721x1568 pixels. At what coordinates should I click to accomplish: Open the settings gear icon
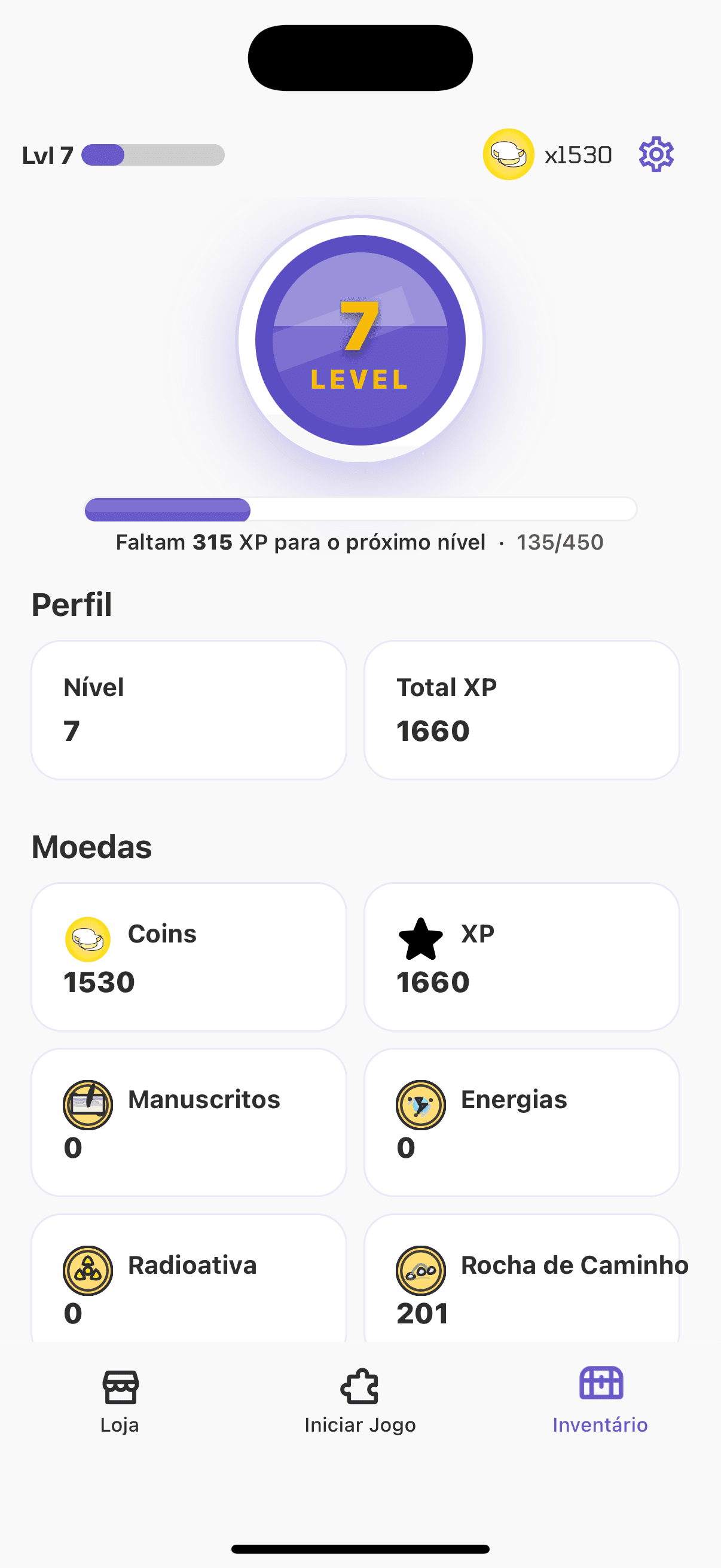tap(656, 155)
